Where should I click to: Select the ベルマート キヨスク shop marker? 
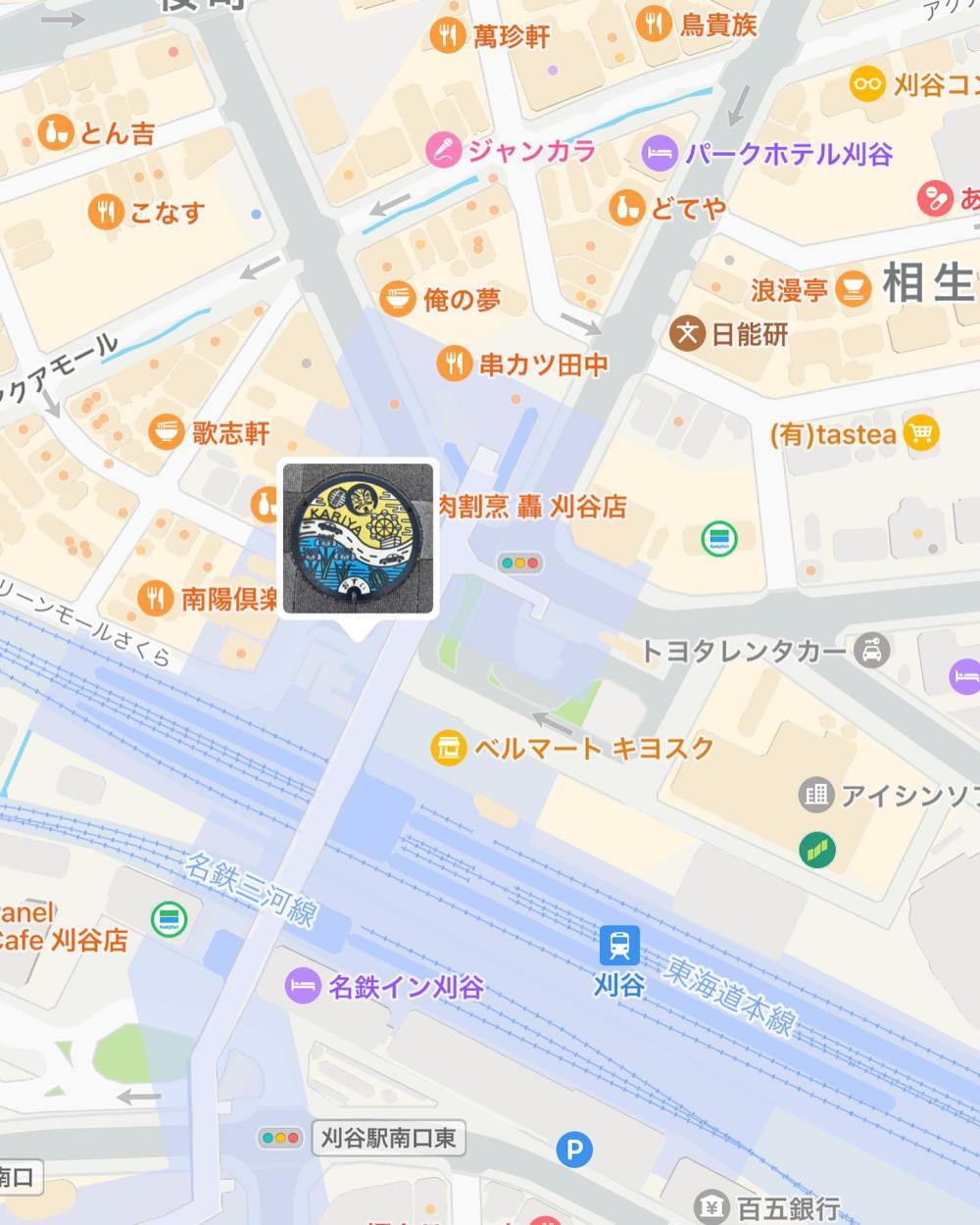coord(449,749)
